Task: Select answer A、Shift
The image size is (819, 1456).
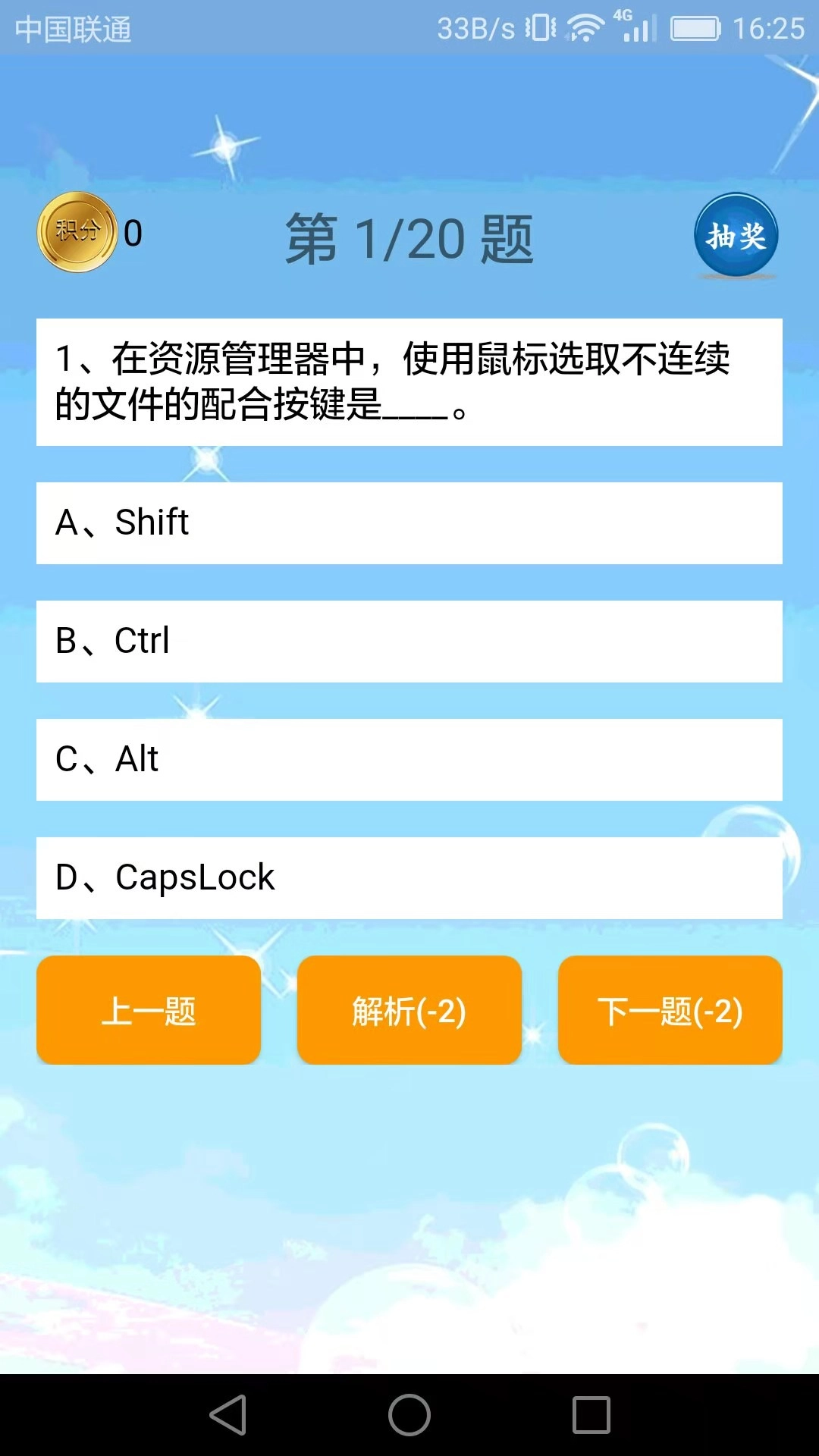Action: 409,523
